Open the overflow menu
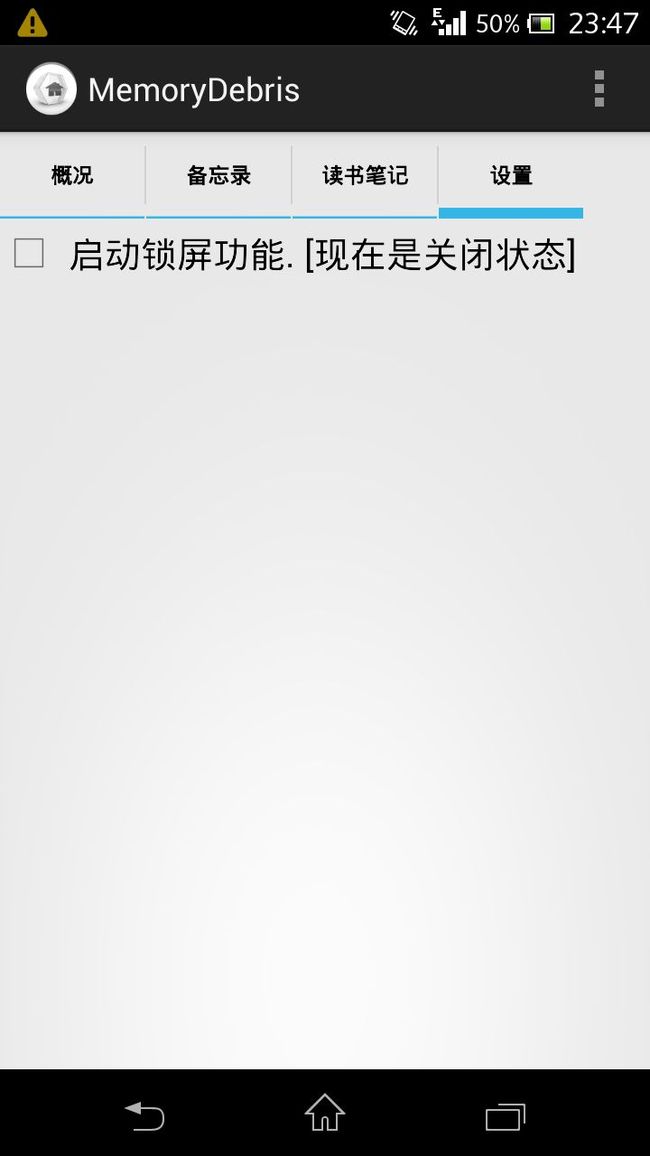 [599, 88]
